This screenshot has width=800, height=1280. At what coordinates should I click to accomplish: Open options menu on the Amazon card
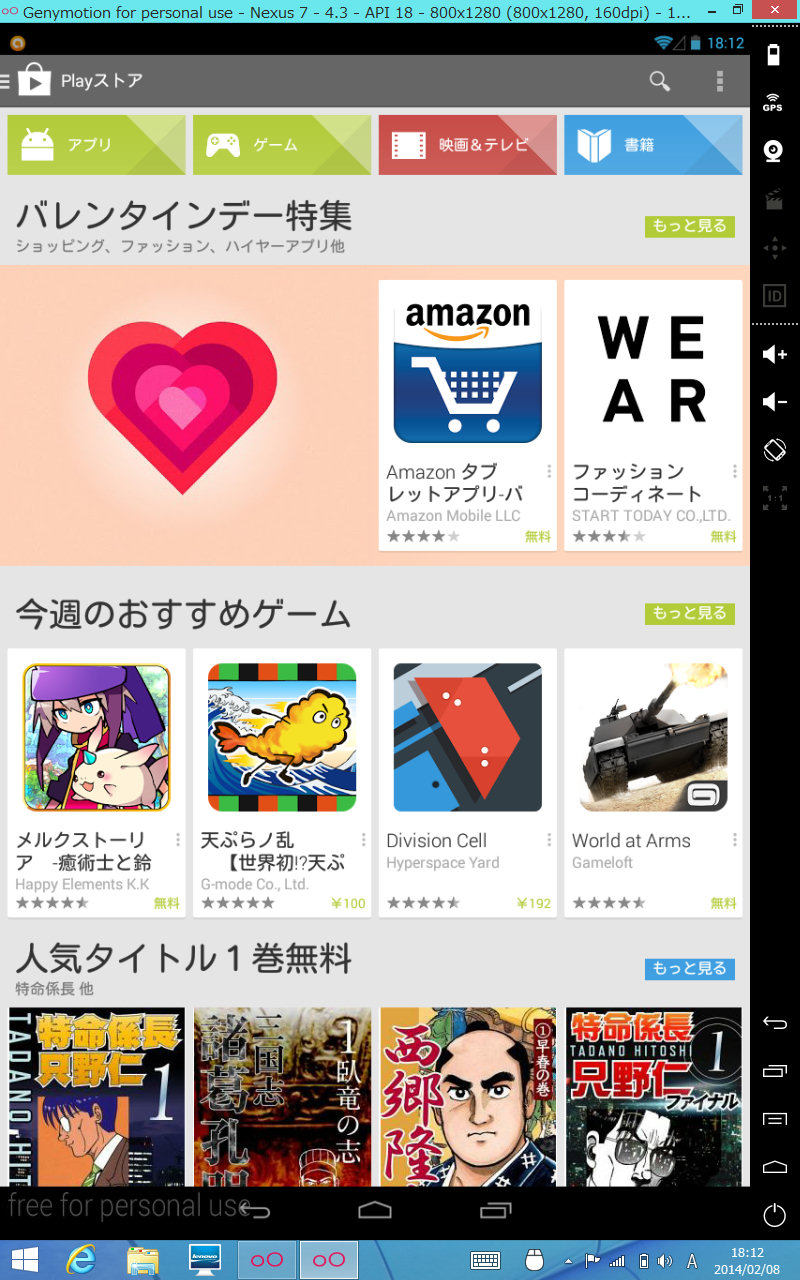click(x=549, y=471)
